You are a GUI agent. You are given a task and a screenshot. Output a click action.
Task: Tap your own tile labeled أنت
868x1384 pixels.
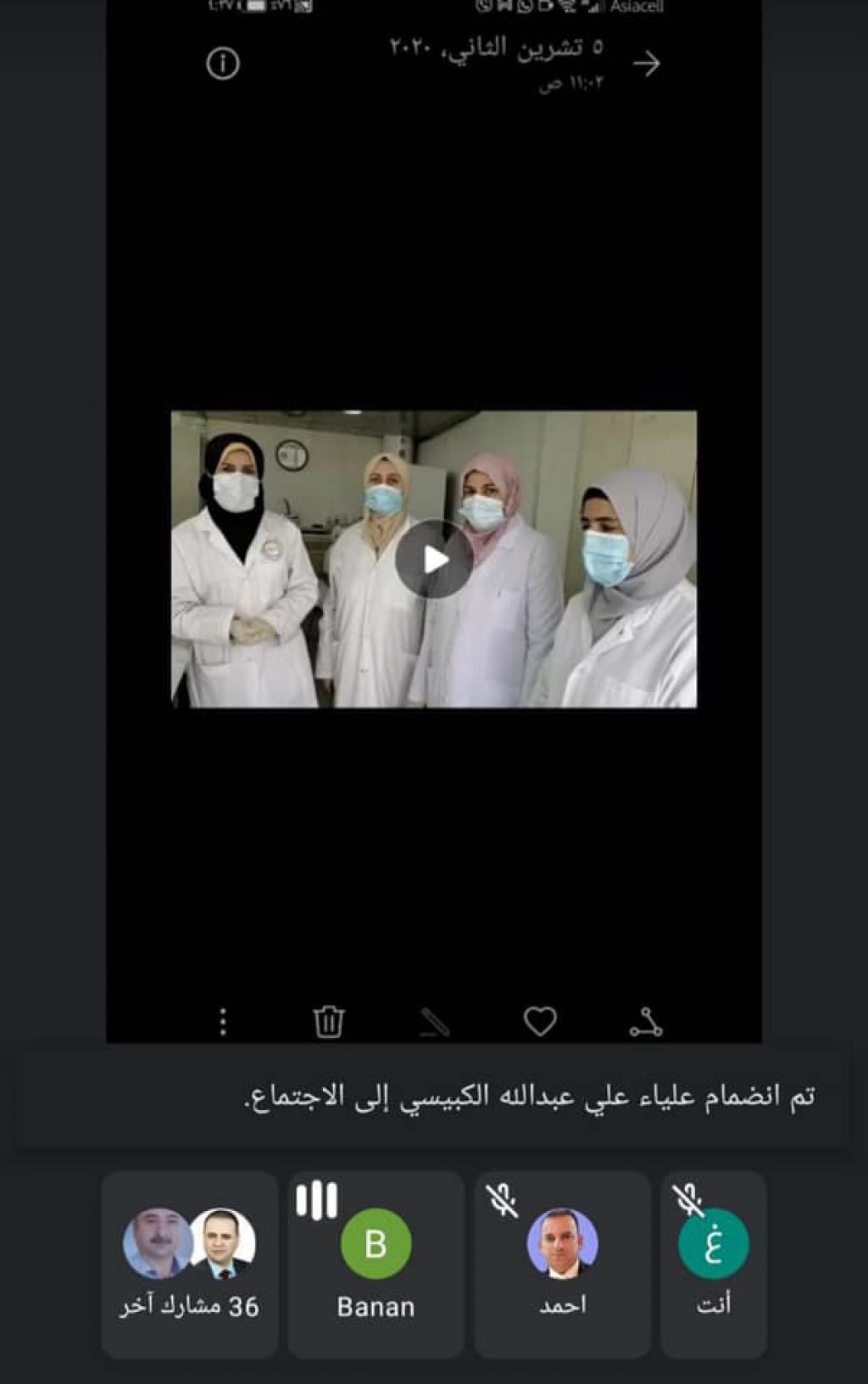tap(714, 1264)
